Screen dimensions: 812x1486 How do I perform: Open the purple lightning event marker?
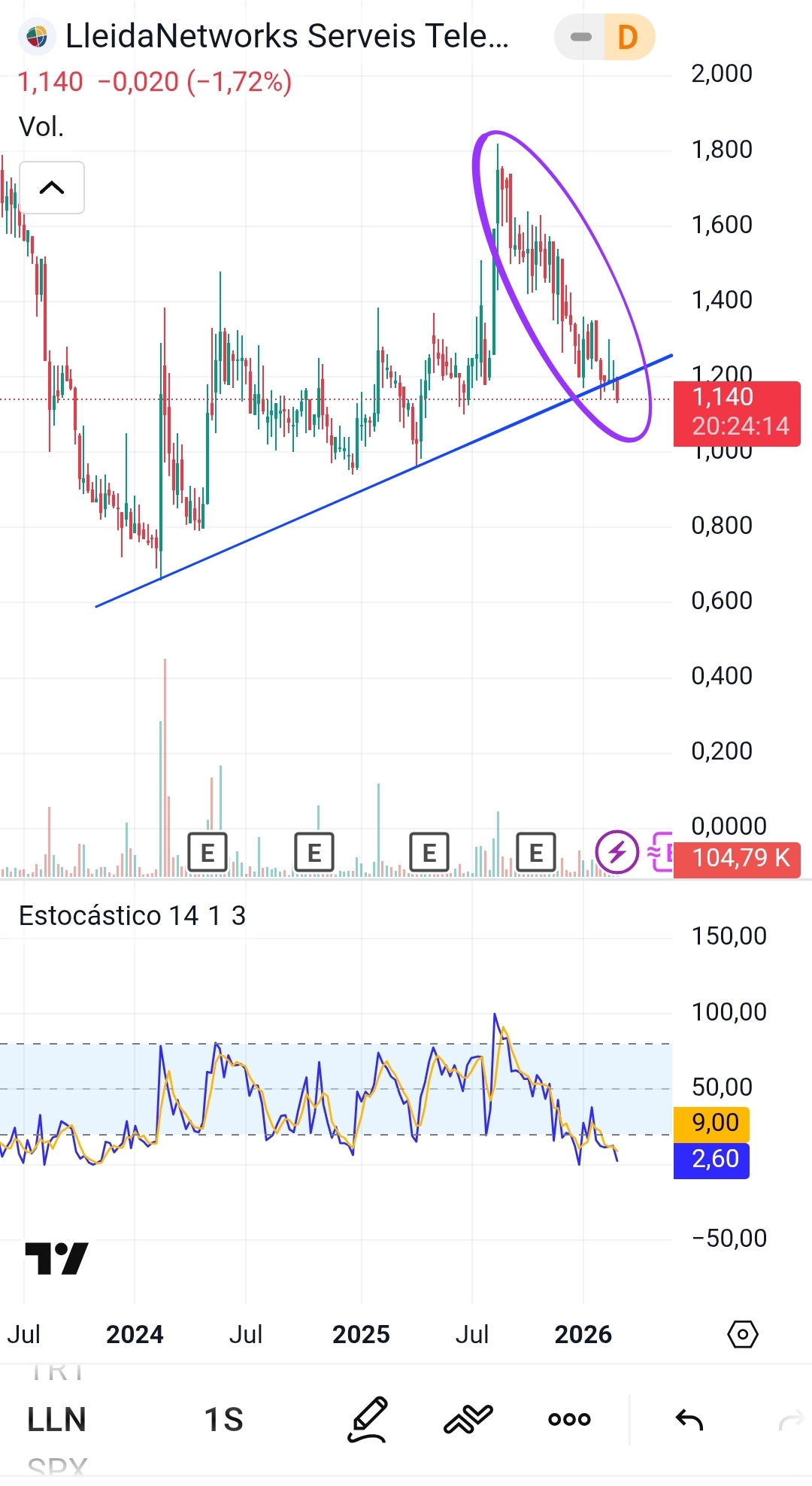pyautogui.click(x=617, y=852)
